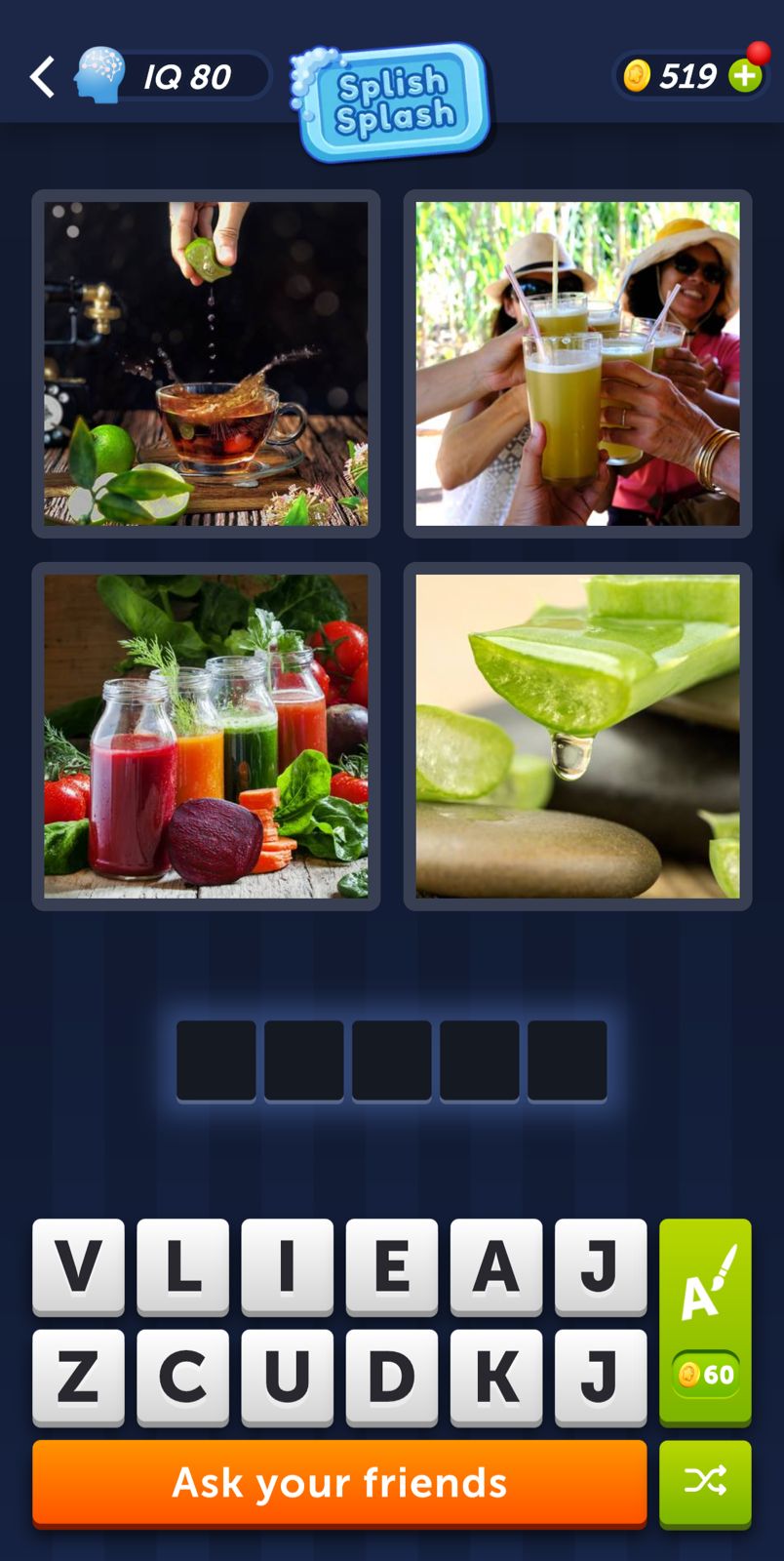Add more coins with the plus icon
The width and height of the screenshot is (784, 1561).
[745, 76]
